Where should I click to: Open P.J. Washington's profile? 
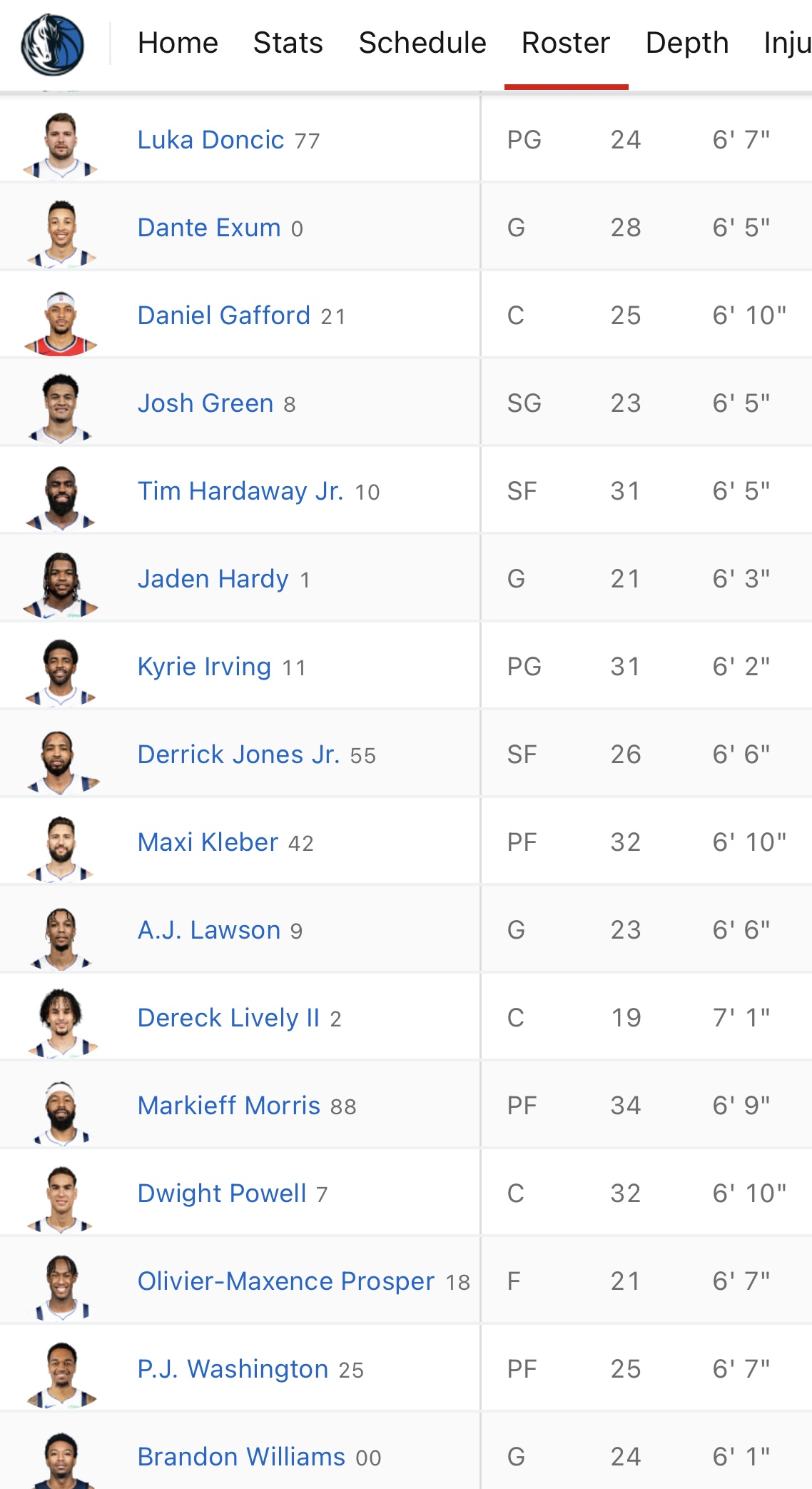(x=233, y=1369)
